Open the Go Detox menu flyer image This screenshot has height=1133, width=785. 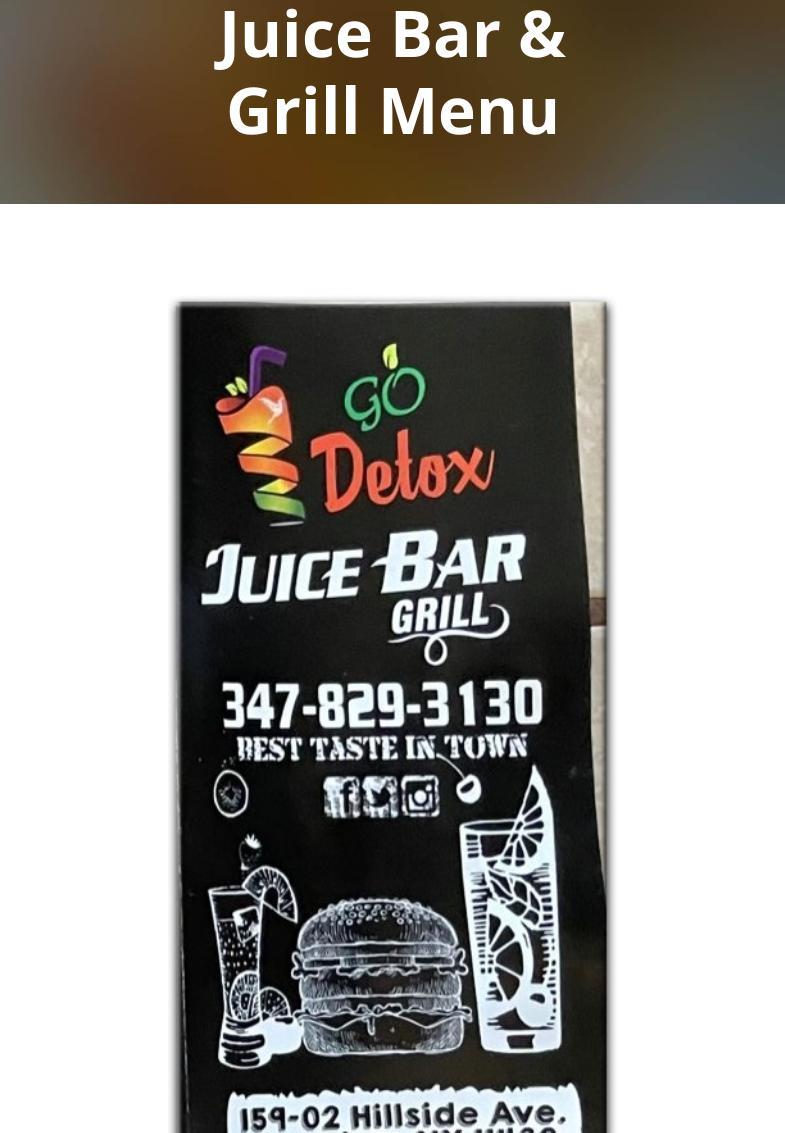pyautogui.click(x=392, y=716)
